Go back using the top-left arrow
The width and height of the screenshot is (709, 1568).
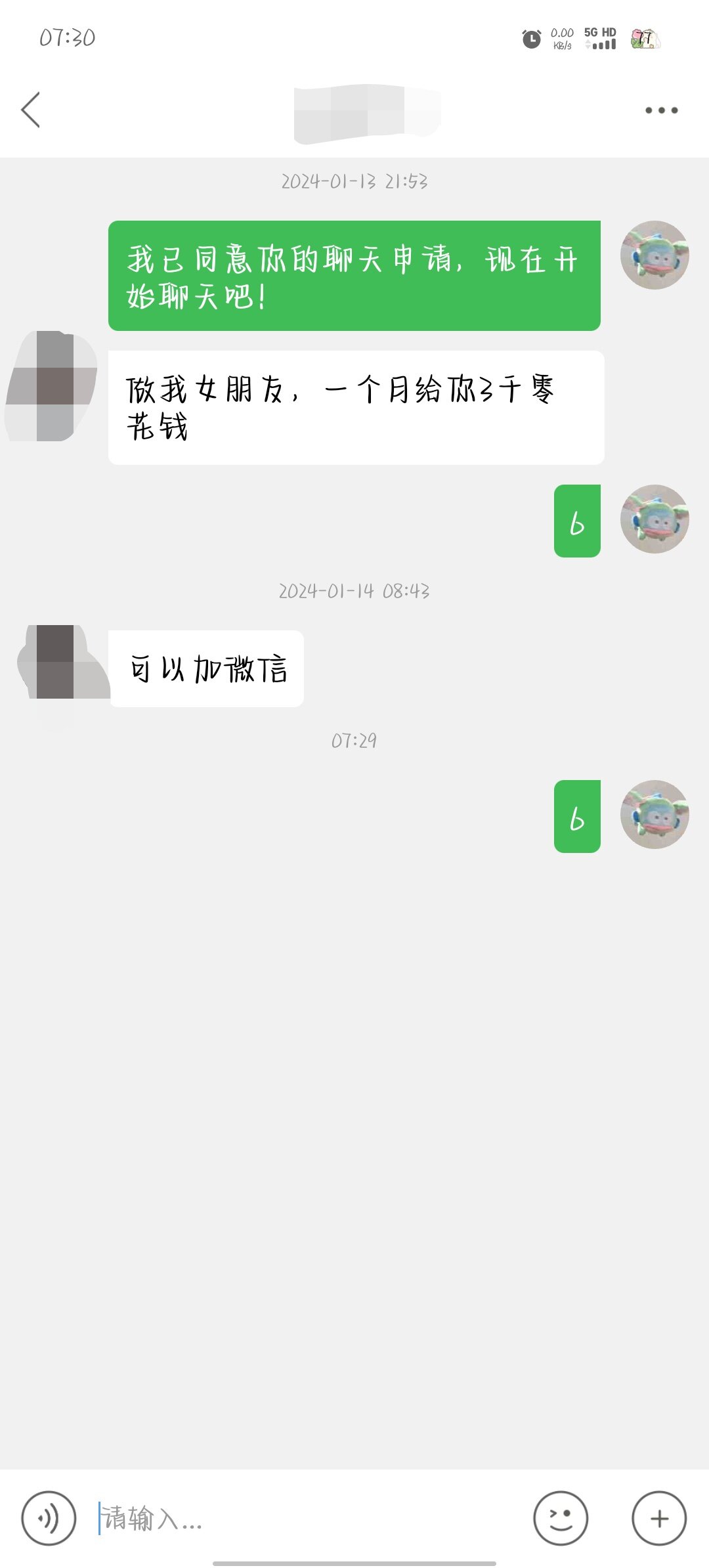point(31,110)
